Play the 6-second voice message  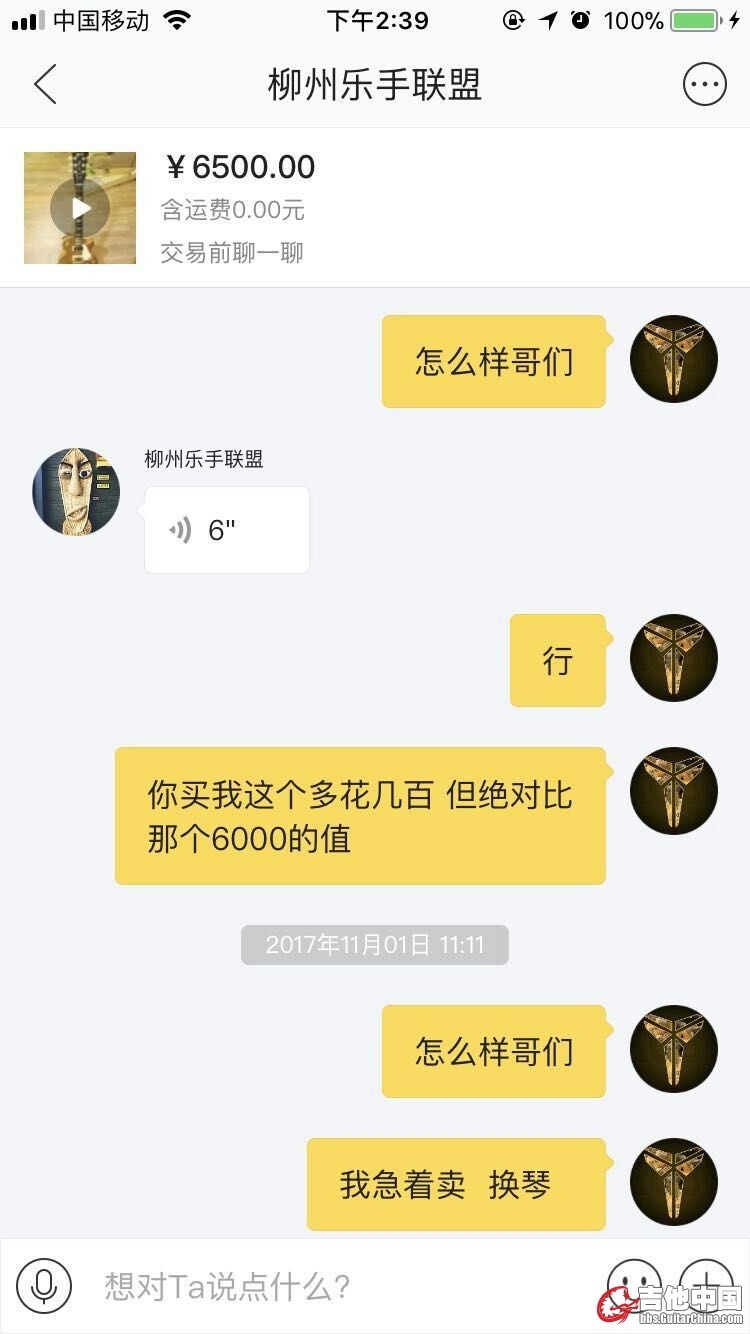[226, 530]
